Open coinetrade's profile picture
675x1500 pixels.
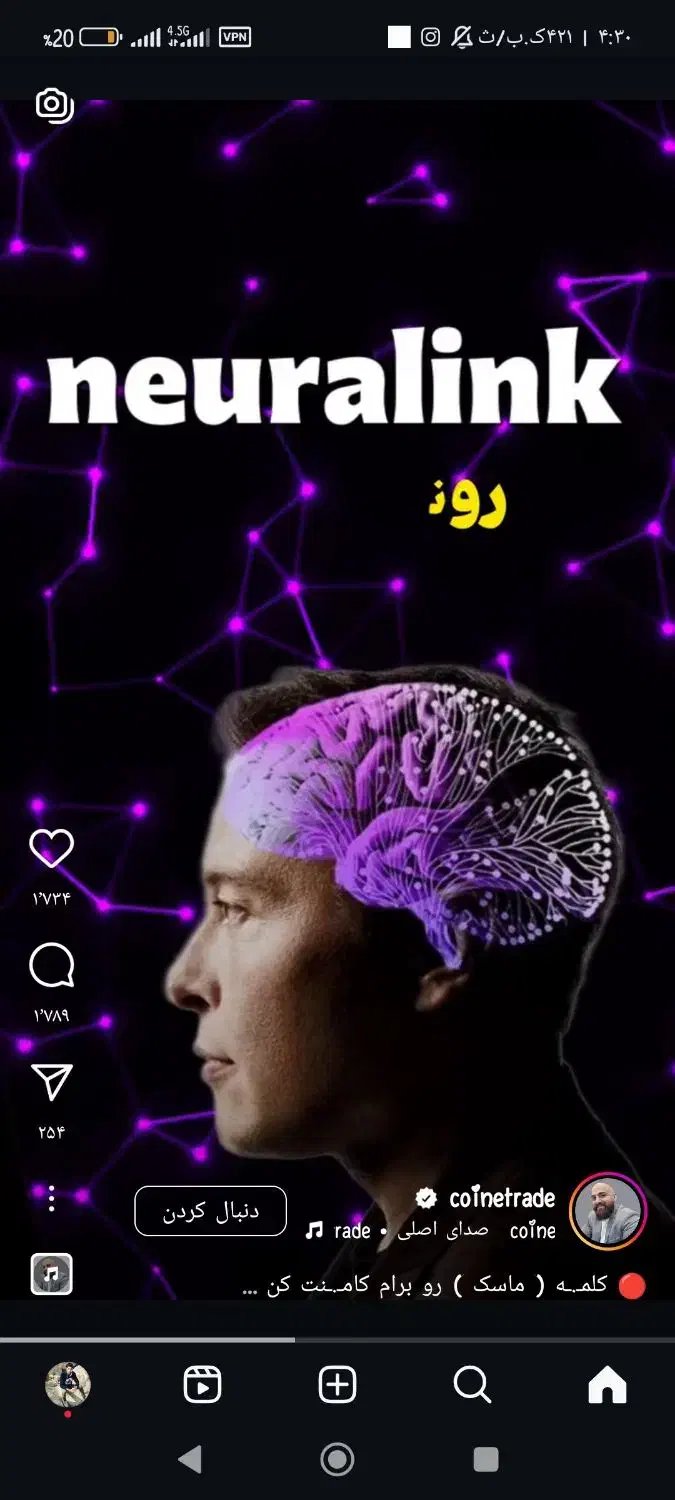coord(607,1211)
